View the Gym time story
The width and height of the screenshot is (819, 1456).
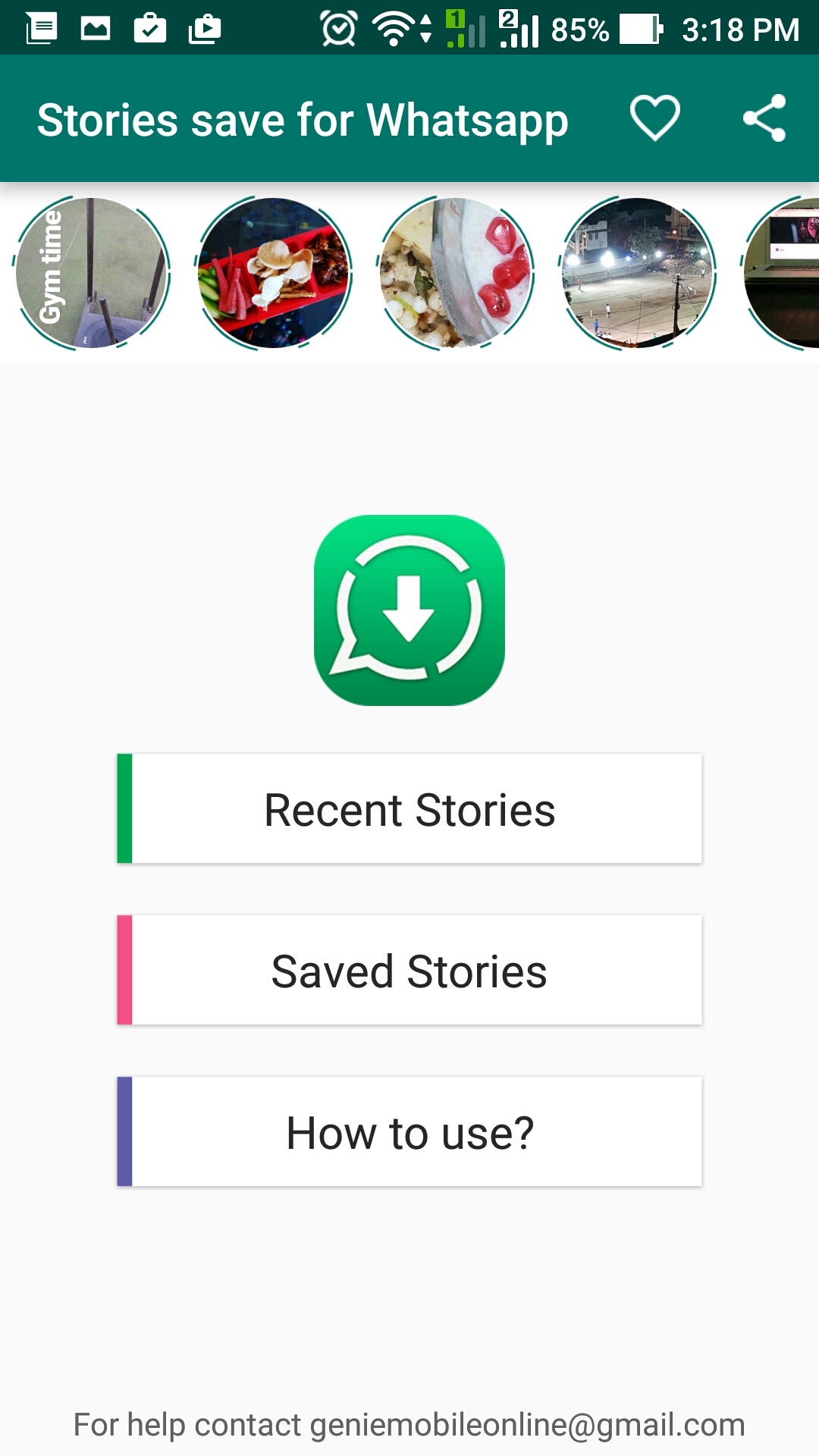[91, 273]
